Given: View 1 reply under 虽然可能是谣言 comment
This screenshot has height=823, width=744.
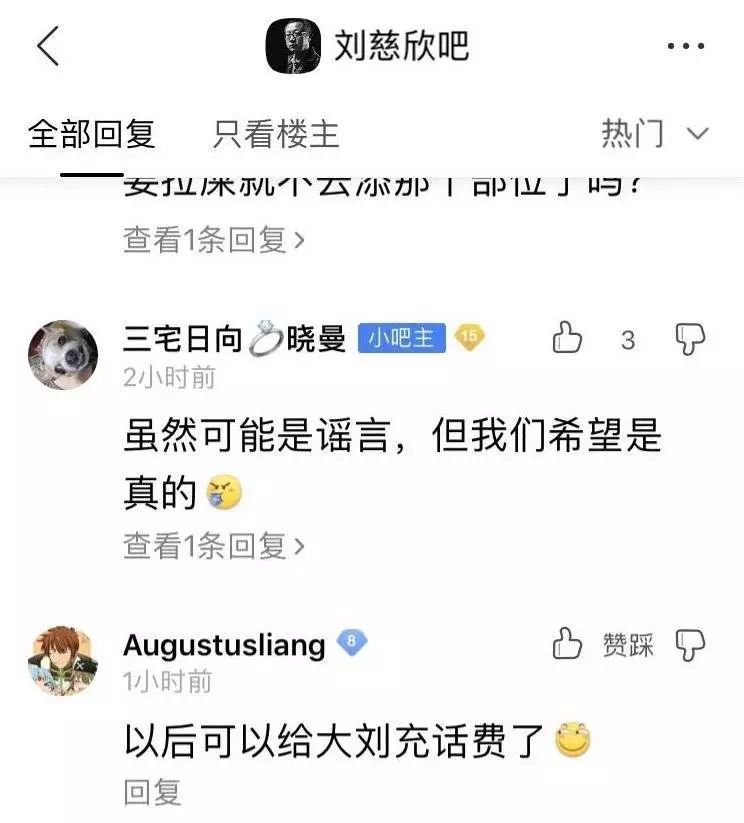Looking at the screenshot, I should click(213, 546).
